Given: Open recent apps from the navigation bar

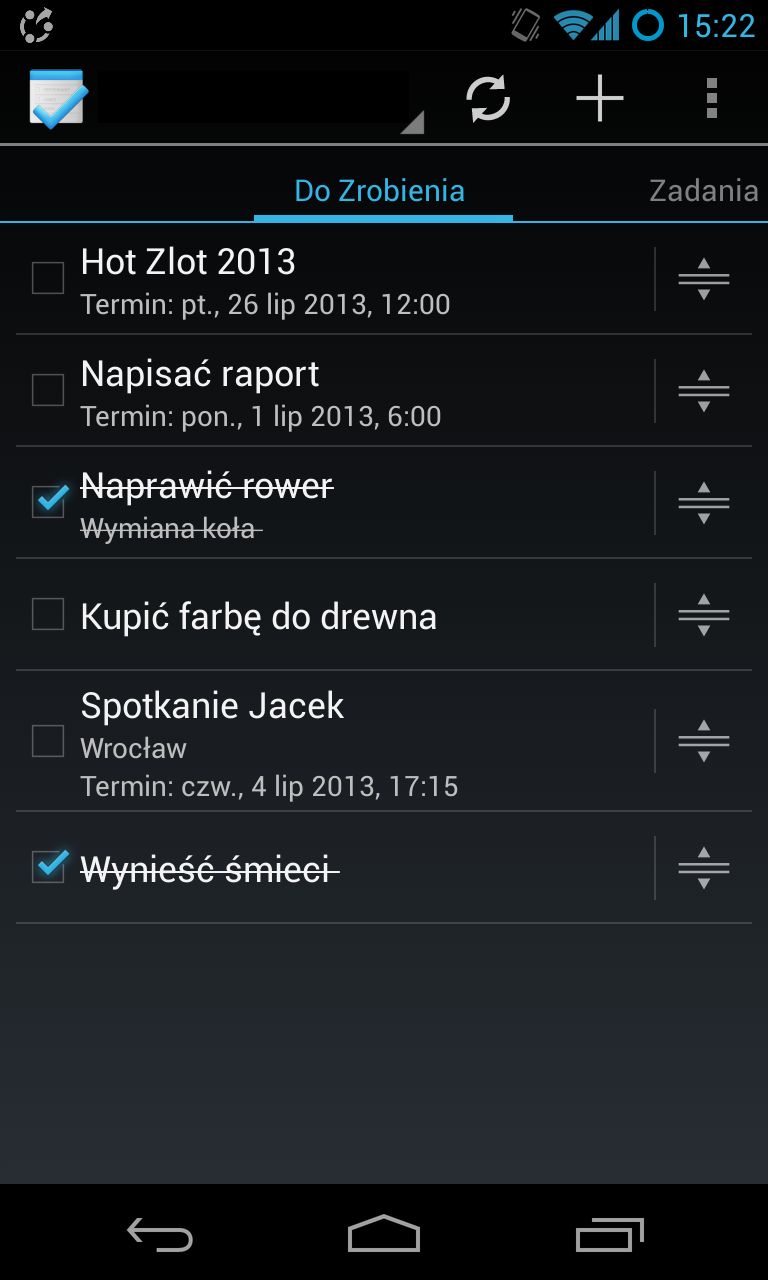Looking at the screenshot, I should pos(610,1235).
